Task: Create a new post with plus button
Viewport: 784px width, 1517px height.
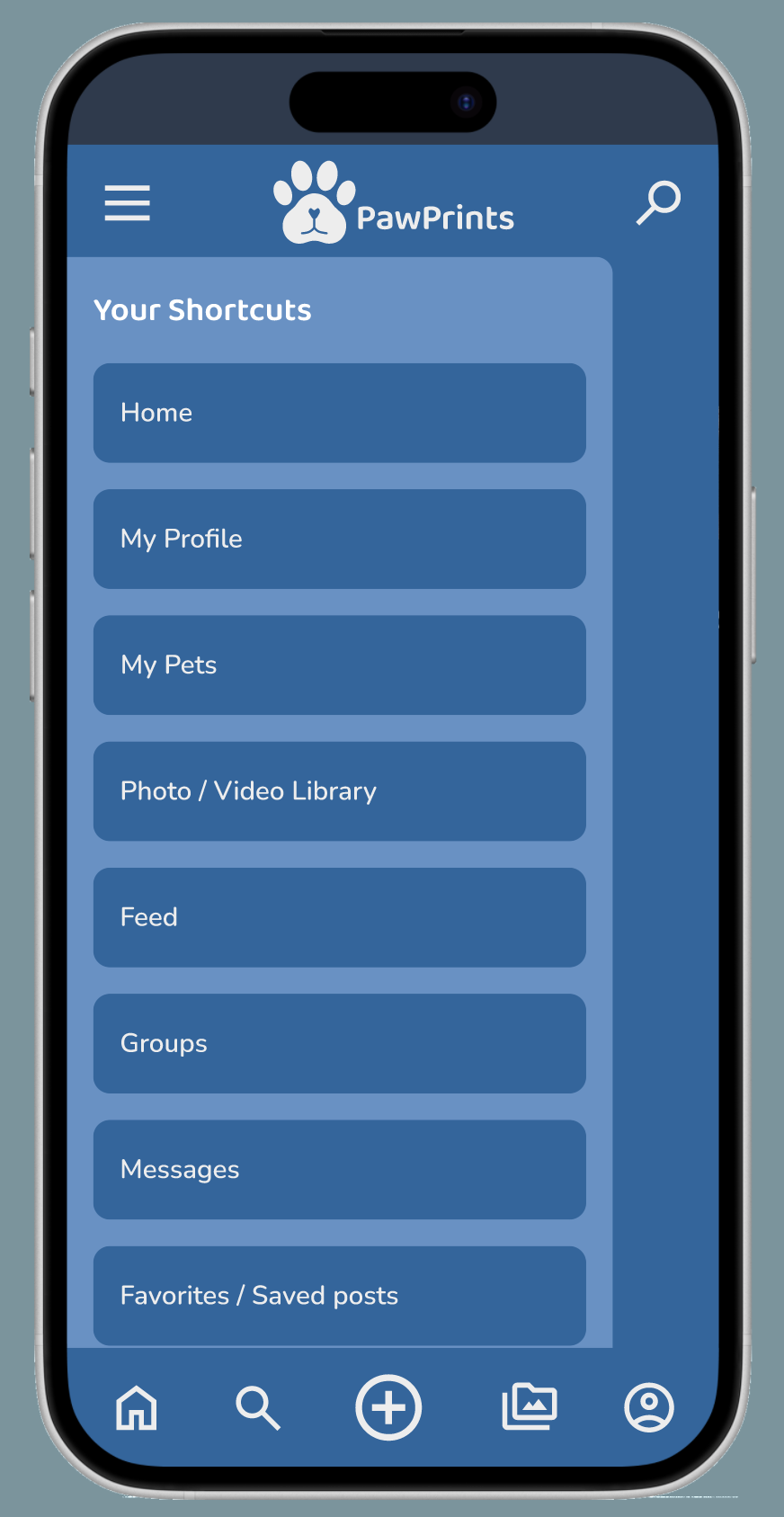Action: click(x=388, y=1407)
